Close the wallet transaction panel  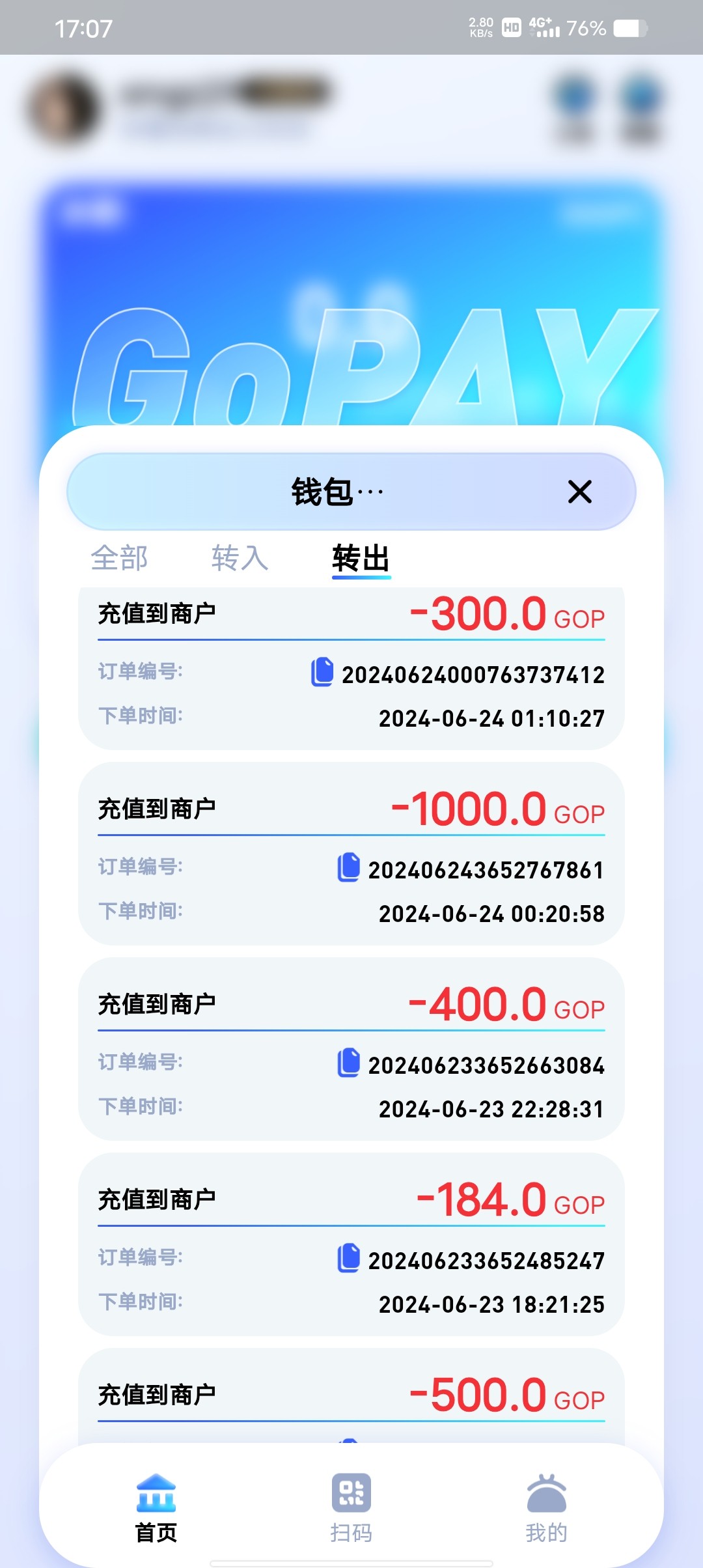[x=579, y=492]
